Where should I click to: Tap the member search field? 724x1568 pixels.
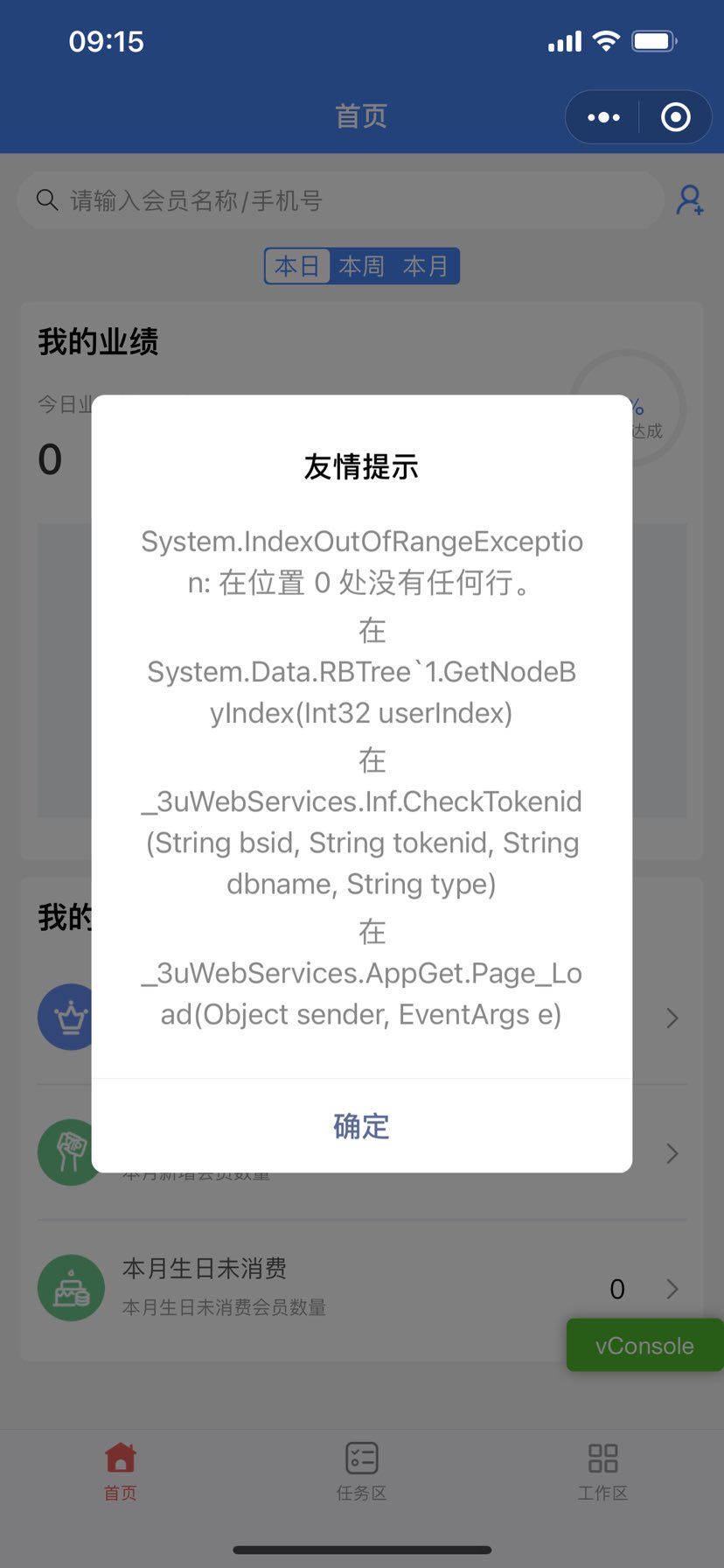tap(341, 200)
